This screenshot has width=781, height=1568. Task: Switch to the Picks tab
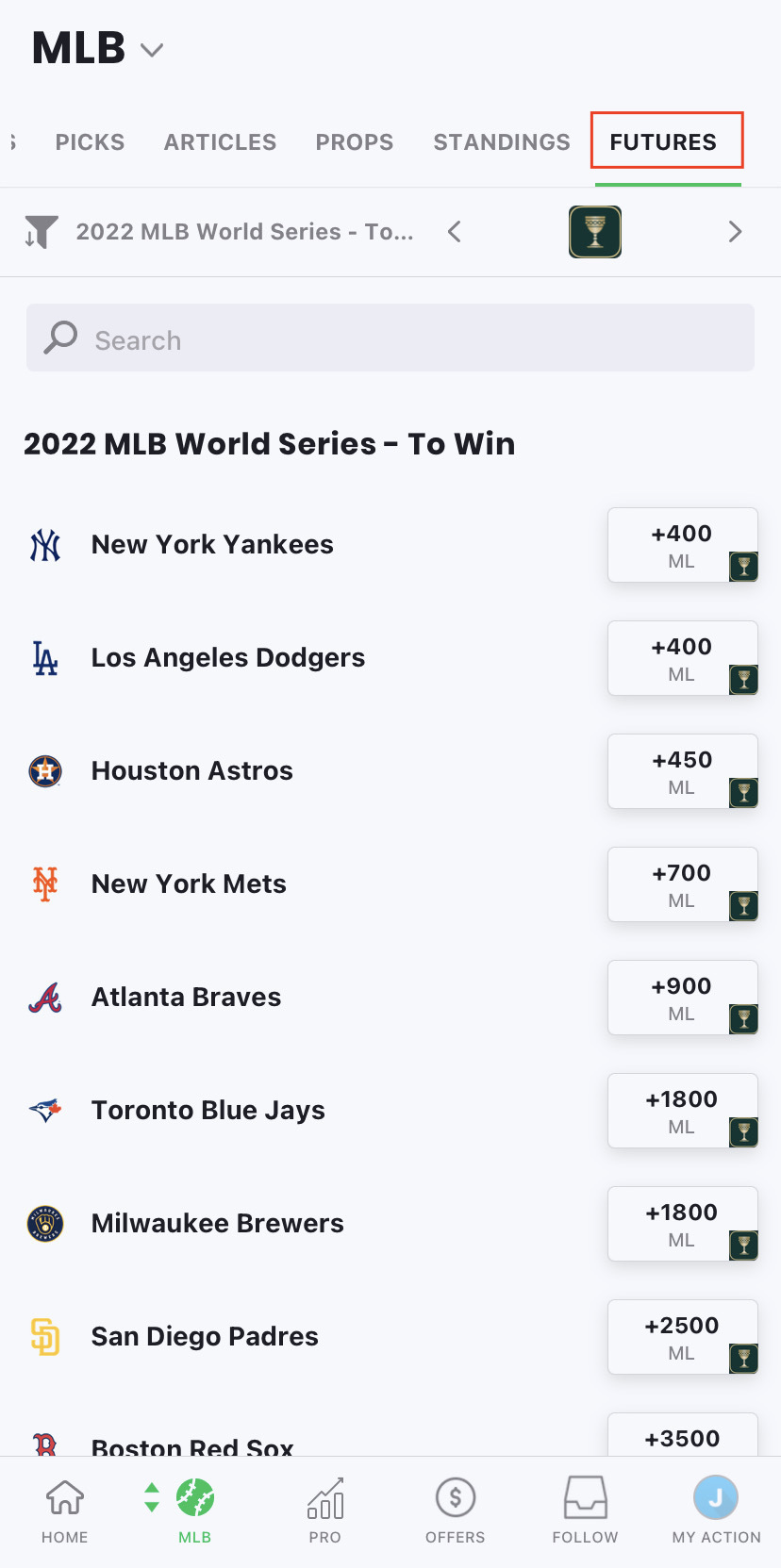[90, 142]
